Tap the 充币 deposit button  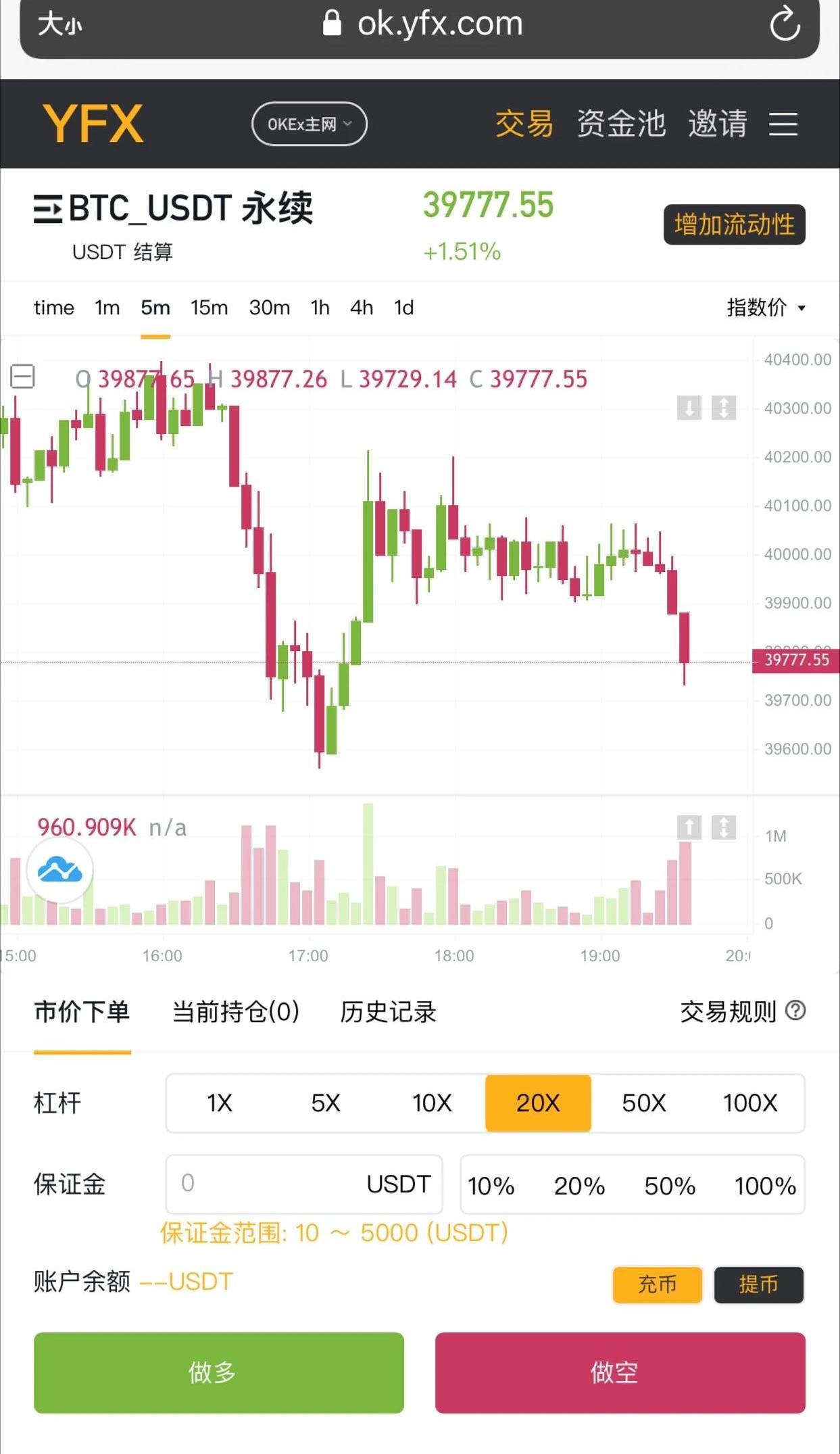pyautogui.click(x=658, y=1284)
